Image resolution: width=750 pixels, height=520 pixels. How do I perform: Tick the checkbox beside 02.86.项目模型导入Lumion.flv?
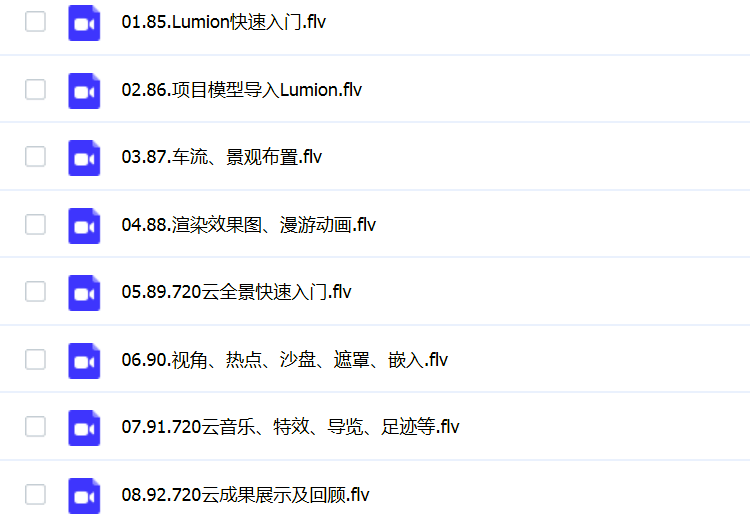tap(36, 90)
